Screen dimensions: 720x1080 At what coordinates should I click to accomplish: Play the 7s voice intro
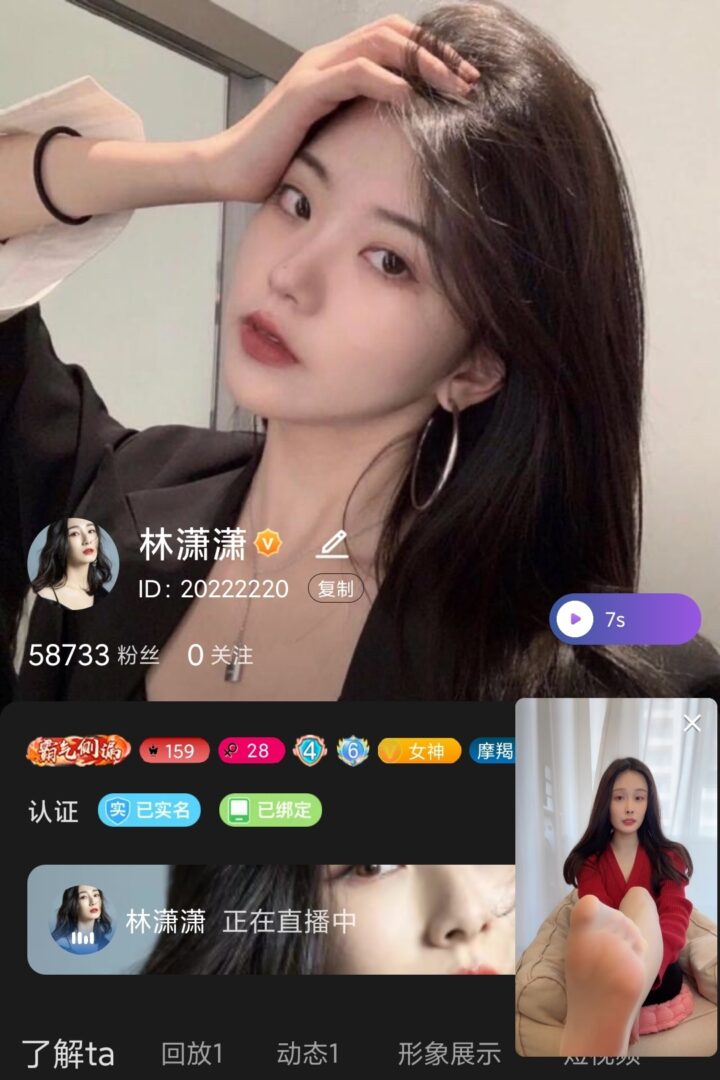pos(624,619)
